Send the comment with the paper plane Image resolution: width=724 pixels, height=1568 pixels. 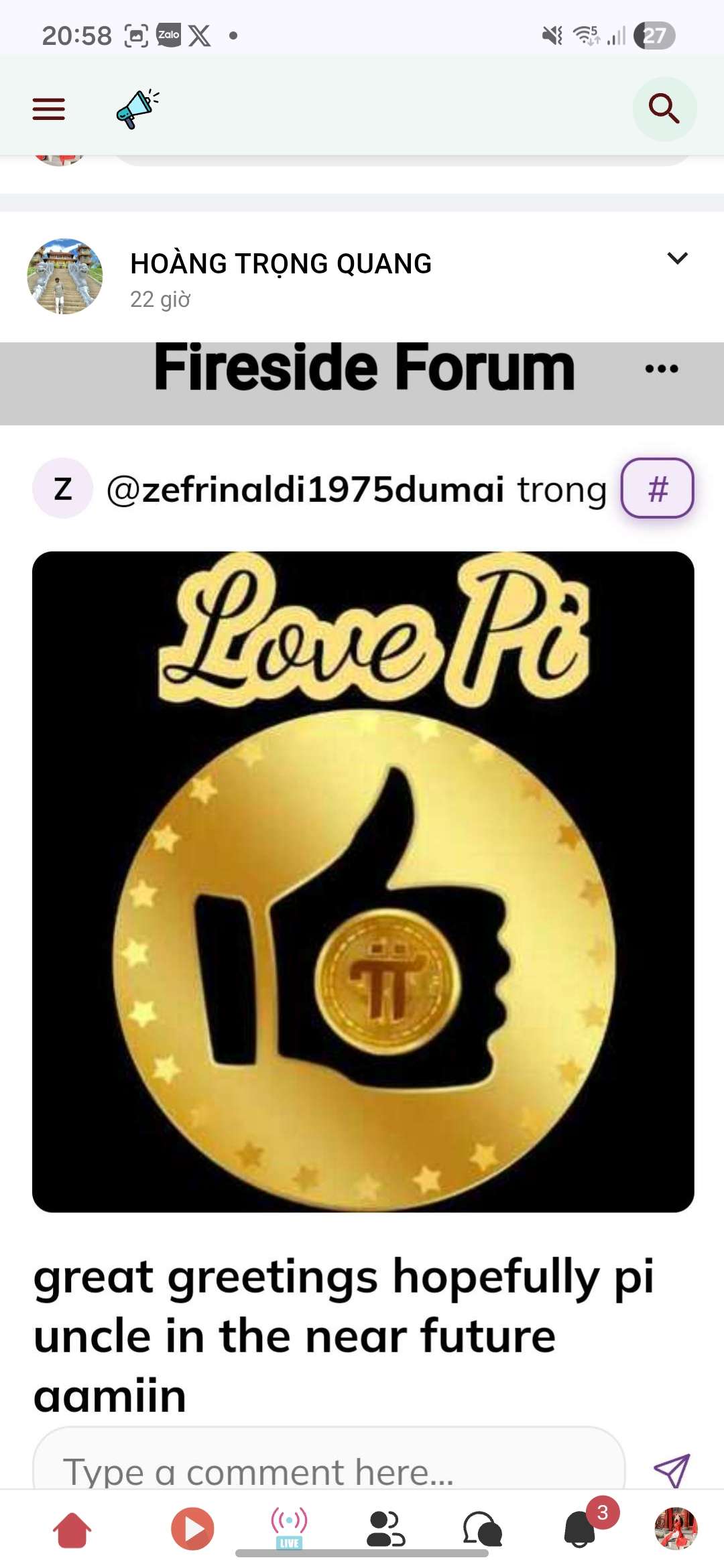tap(672, 1471)
